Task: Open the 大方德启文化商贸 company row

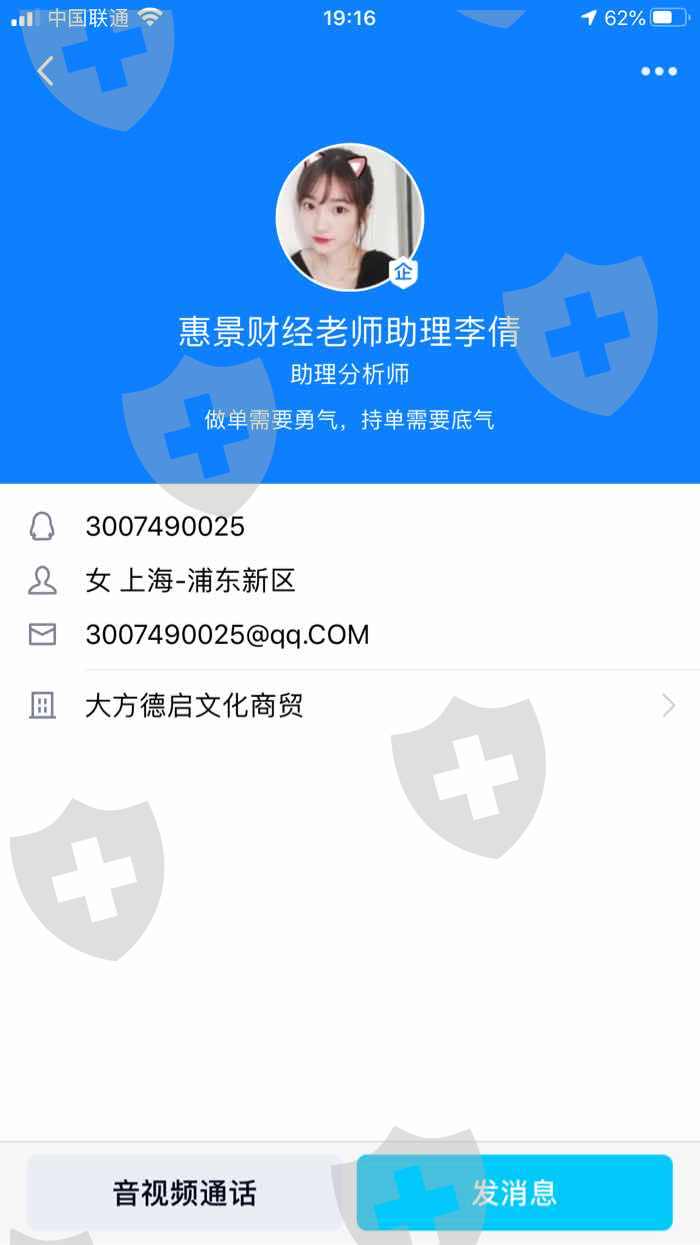Action: point(350,706)
